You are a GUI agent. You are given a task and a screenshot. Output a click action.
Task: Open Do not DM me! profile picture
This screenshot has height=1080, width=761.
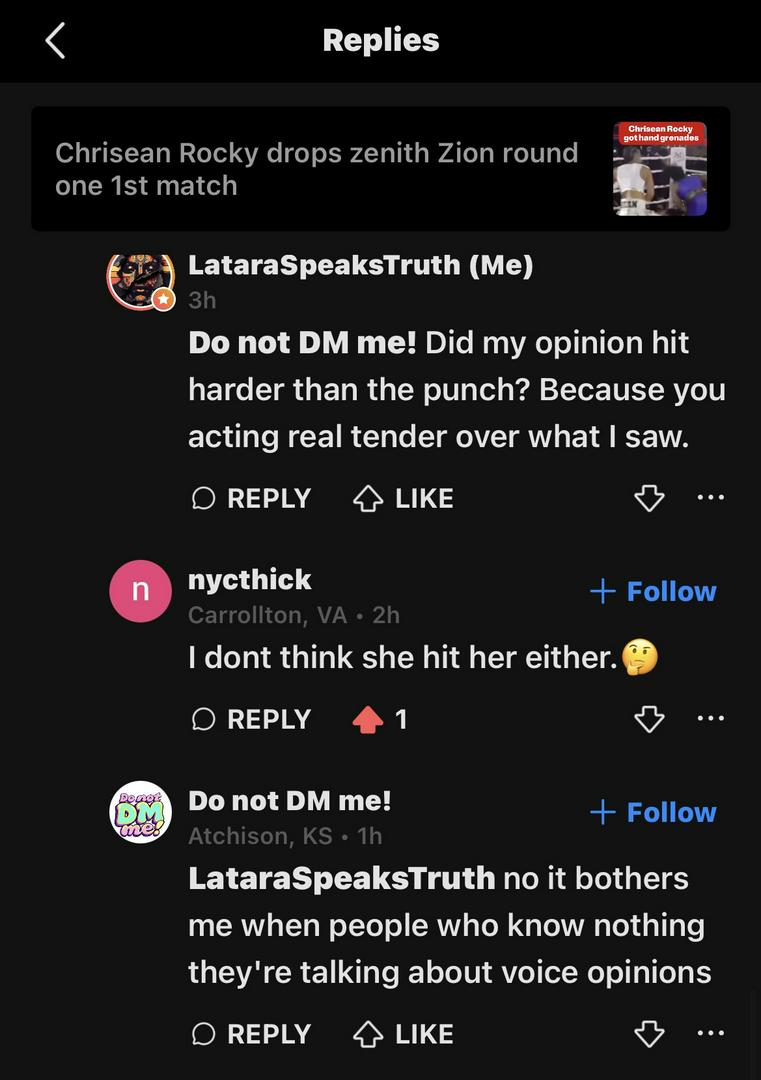click(x=140, y=812)
